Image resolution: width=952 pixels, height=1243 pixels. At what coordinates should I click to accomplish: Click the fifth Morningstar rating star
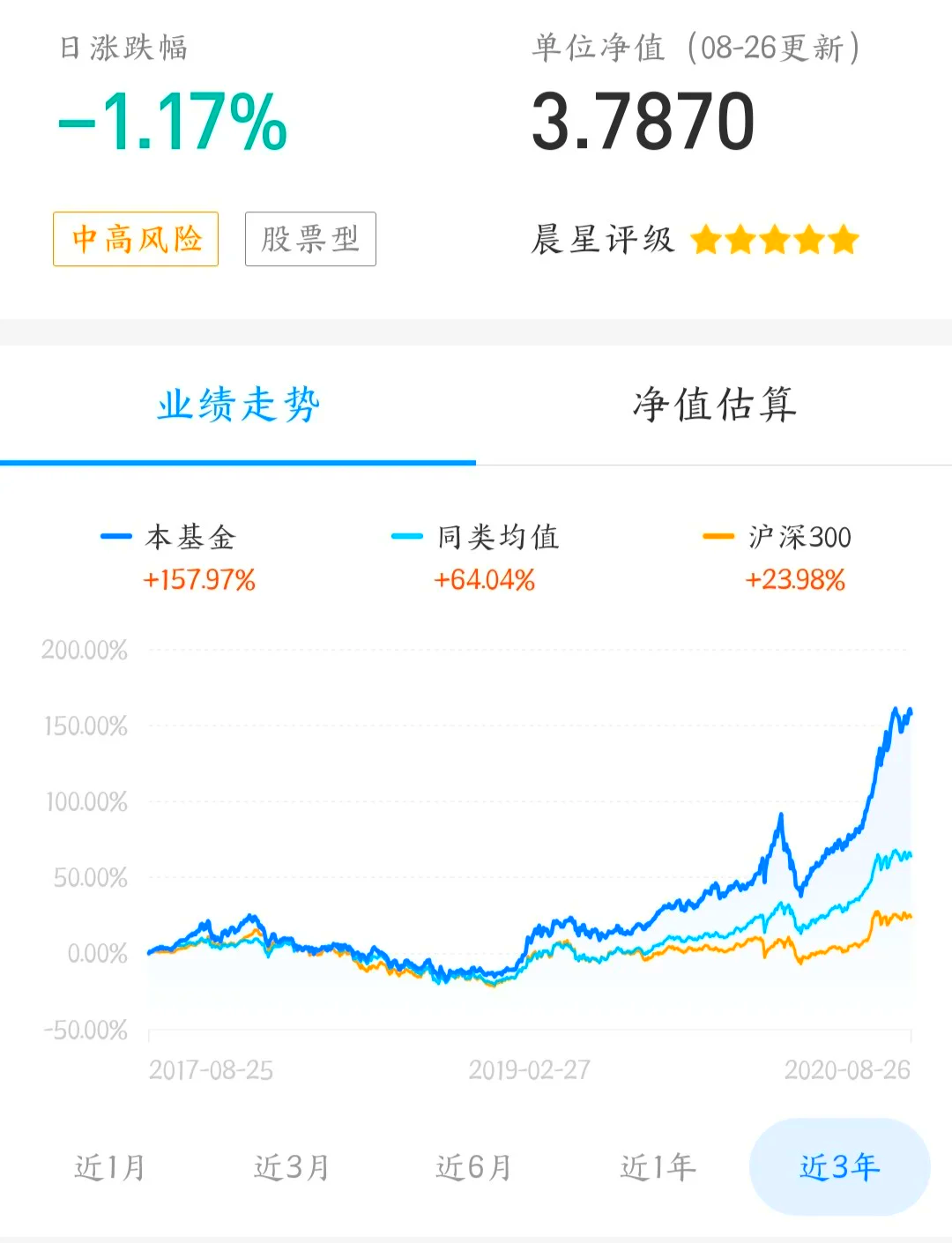(842, 240)
